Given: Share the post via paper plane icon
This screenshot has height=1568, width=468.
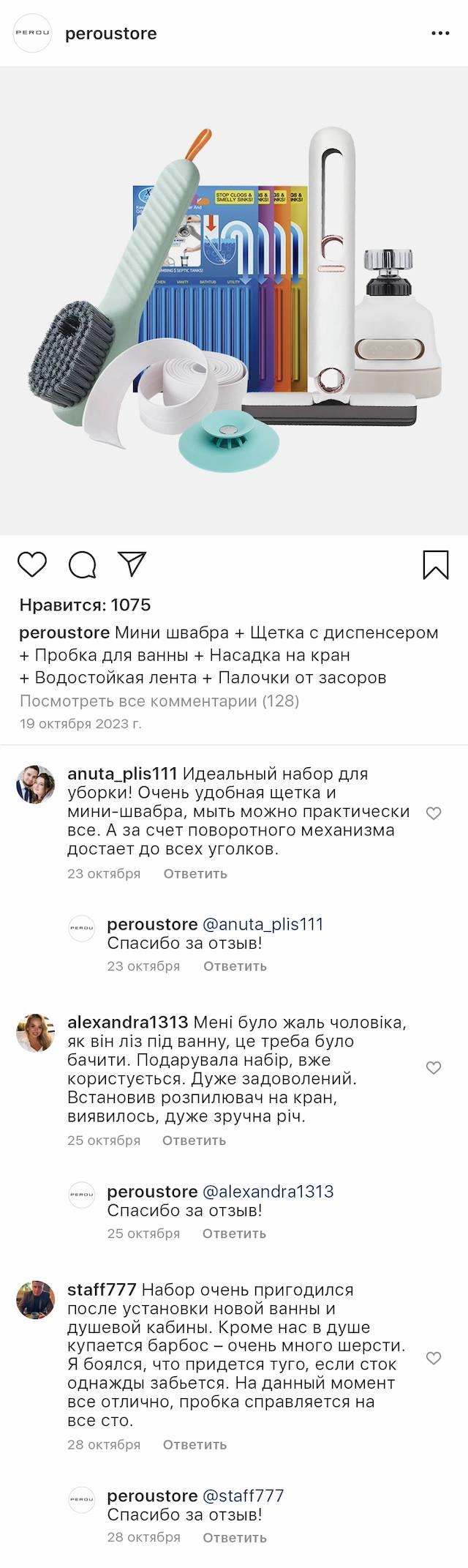Looking at the screenshot, I should click(x=132, y=564).
